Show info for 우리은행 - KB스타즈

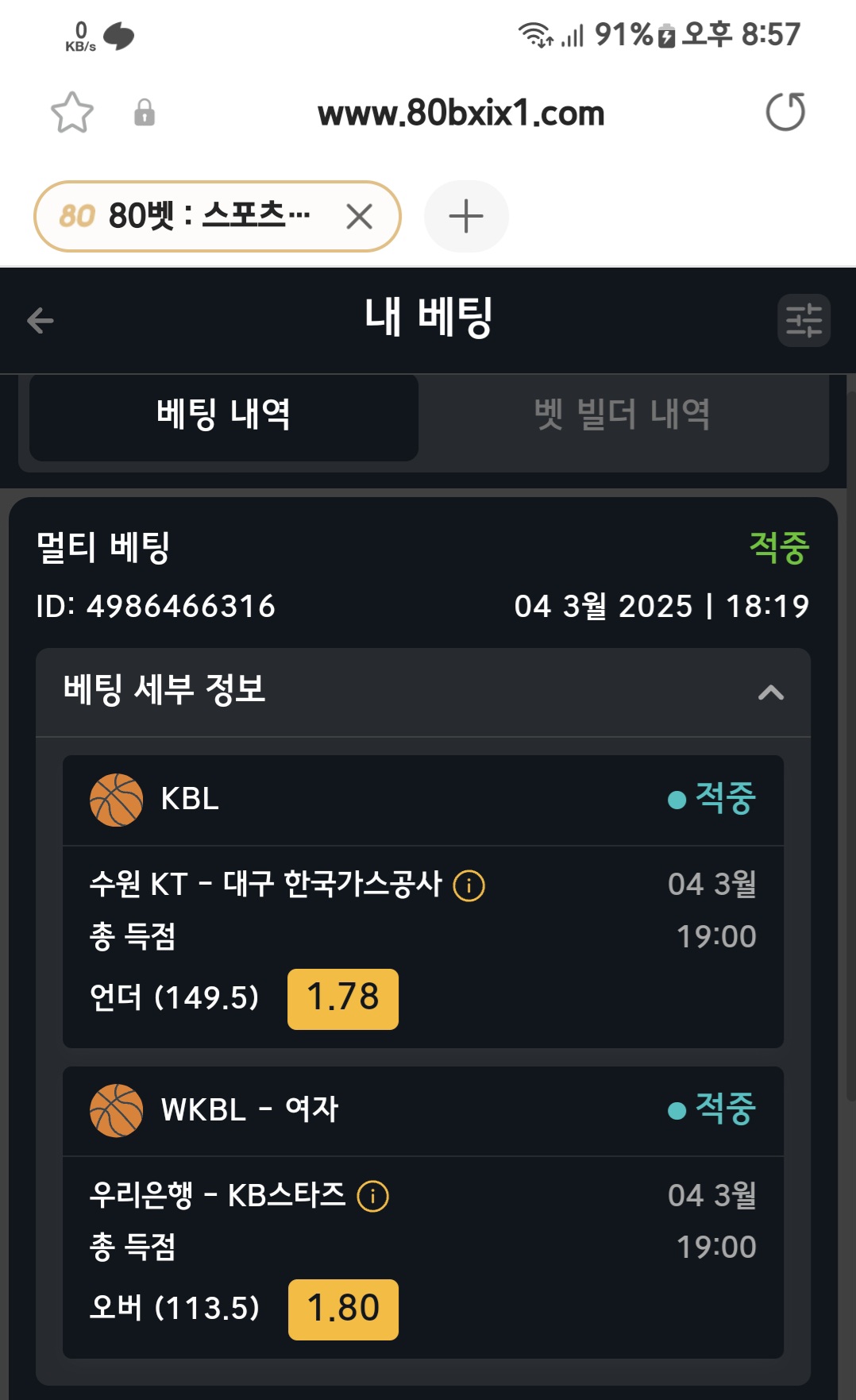(372, 1196)
